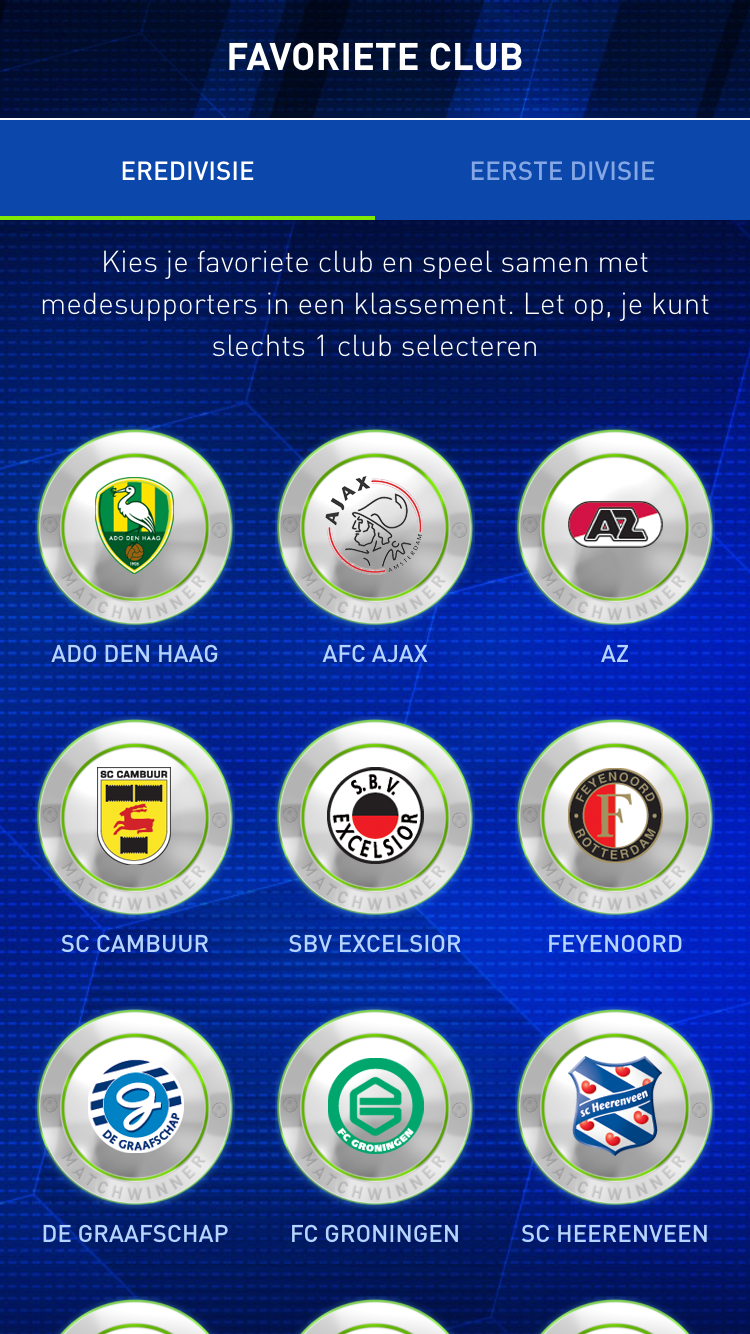
Task: Choose FC Groningen as favorite club
Action: click(x=375, y=1107)
